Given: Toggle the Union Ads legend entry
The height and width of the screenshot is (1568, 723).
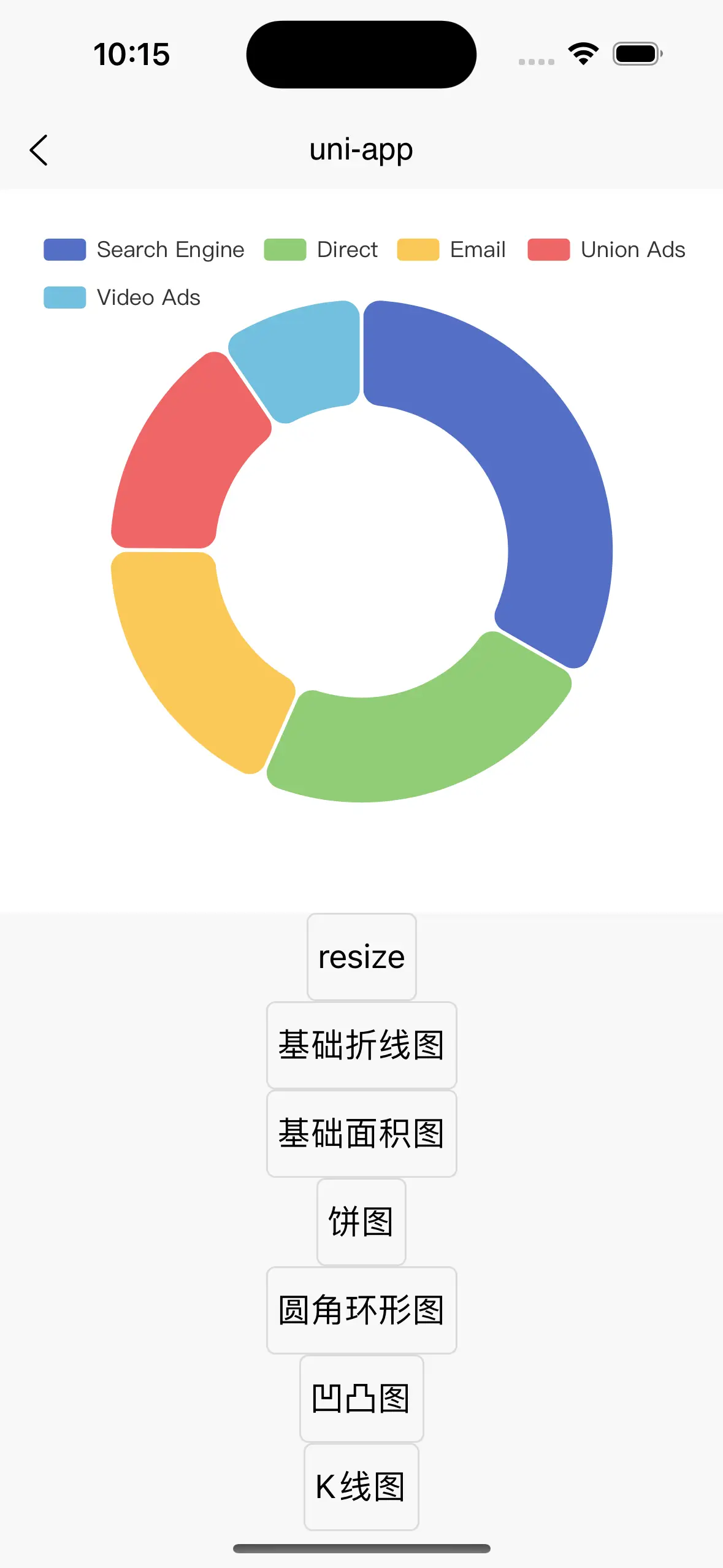Looking at the screenshot, I should pyautogui.click(x=606, y=250).
